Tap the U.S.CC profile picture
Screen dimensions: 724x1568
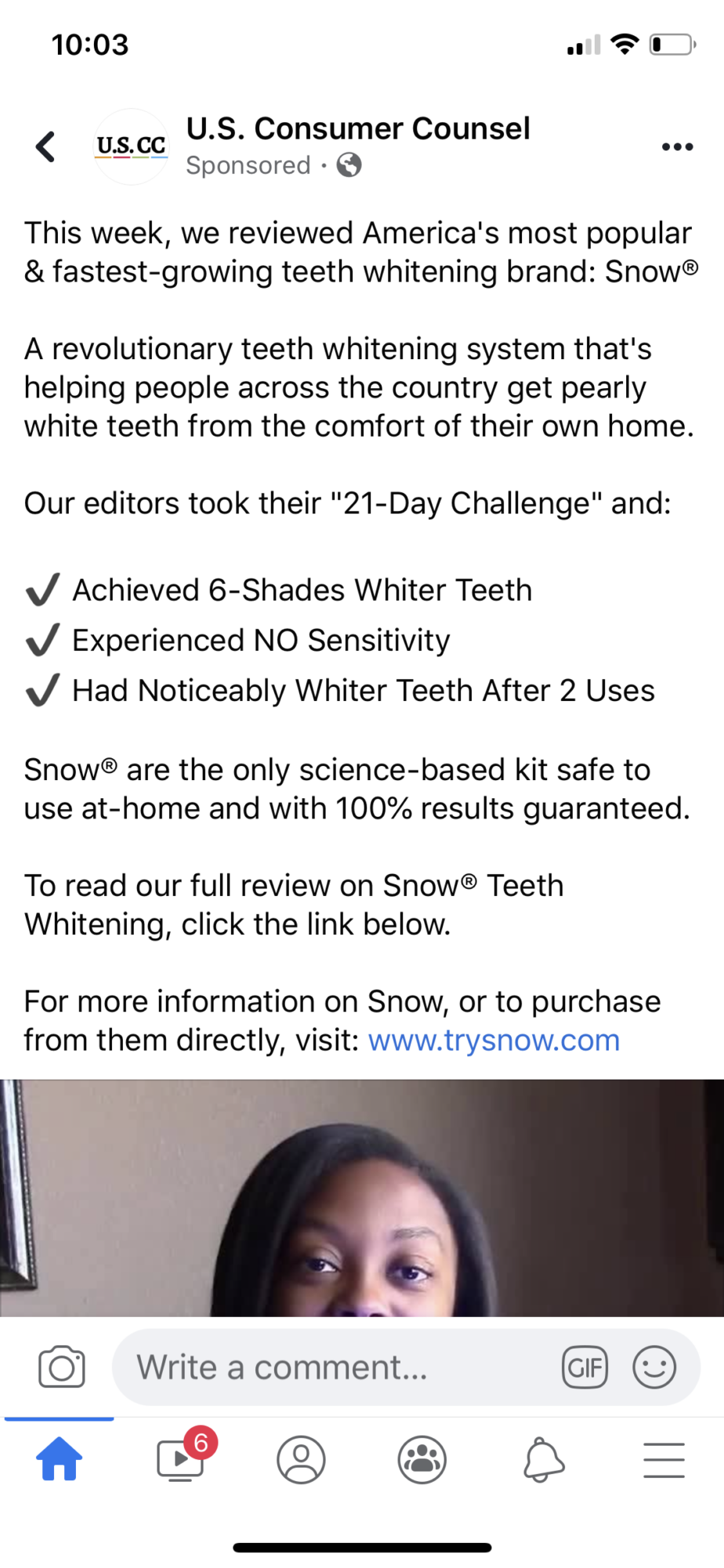[x=131, y=147]
